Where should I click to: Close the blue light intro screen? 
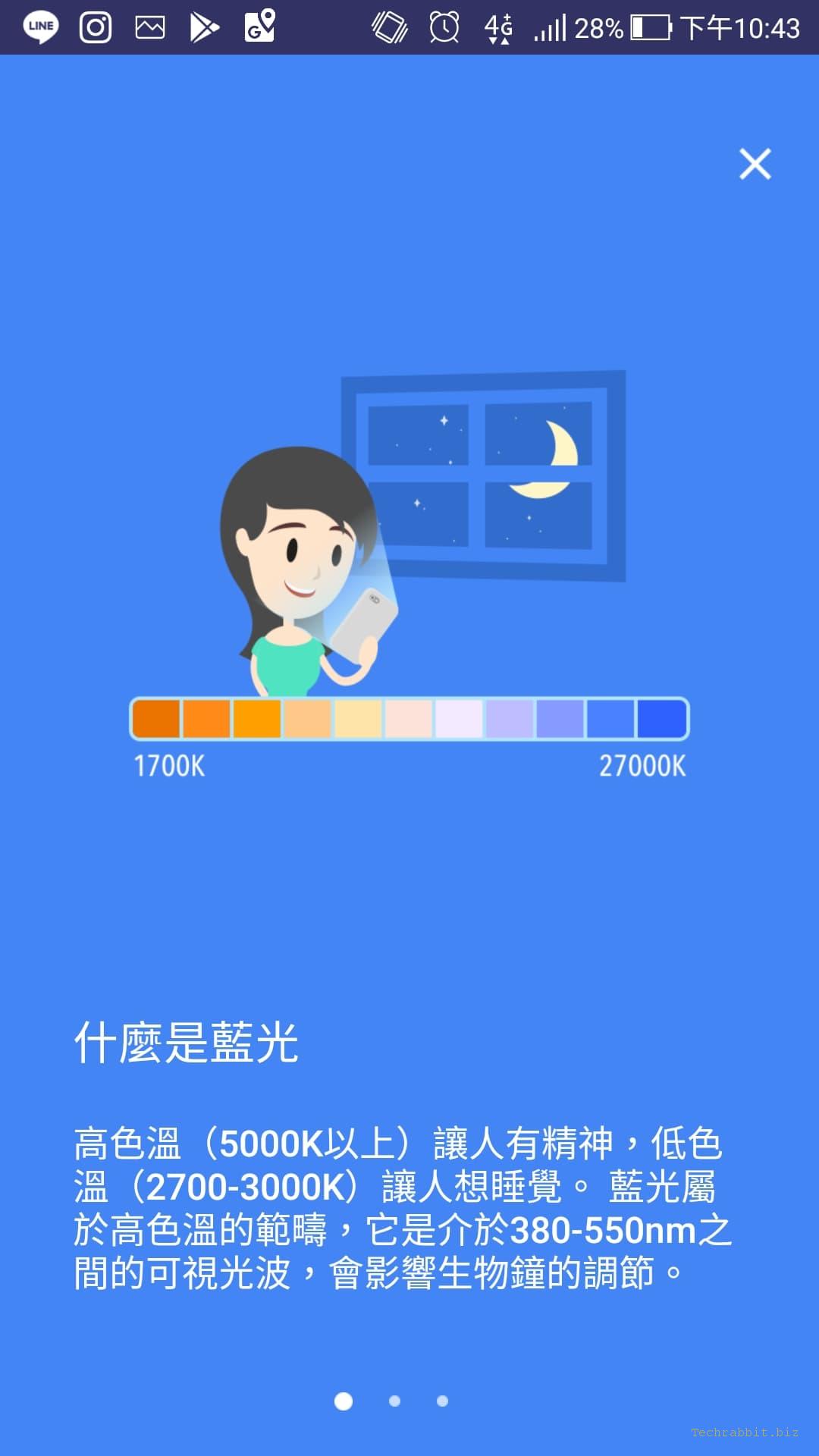click(755, 164)
